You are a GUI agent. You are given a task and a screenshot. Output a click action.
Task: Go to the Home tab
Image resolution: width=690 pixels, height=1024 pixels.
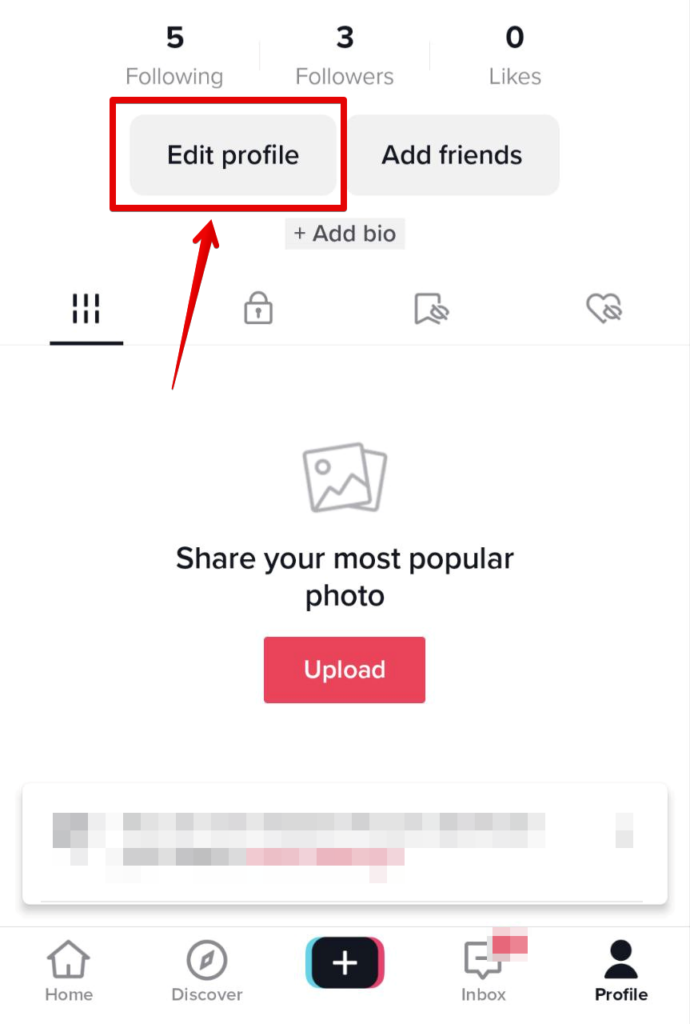coord(69,971)
